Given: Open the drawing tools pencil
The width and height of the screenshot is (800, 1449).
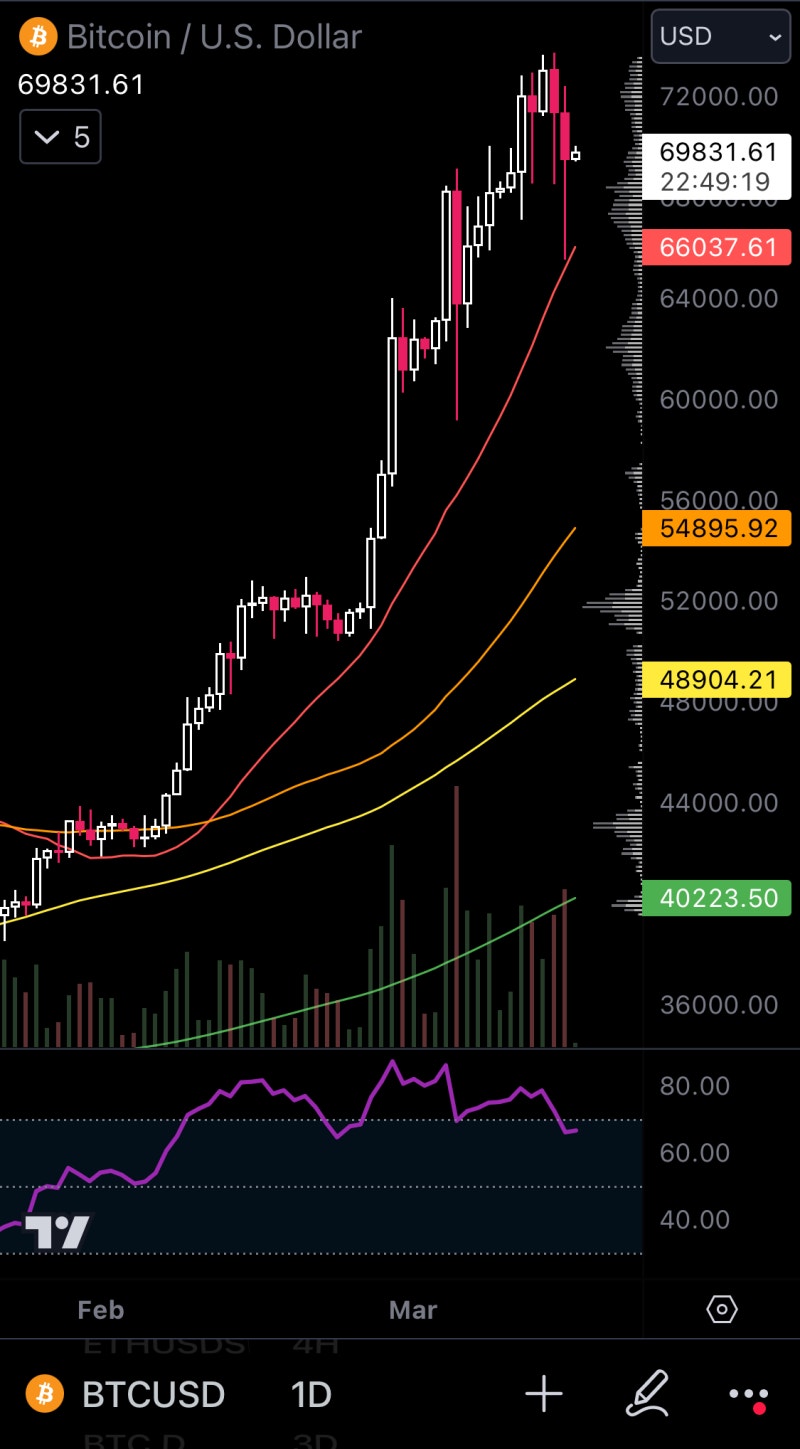Looking at the screenshot, I should (x=648, y=1393).
